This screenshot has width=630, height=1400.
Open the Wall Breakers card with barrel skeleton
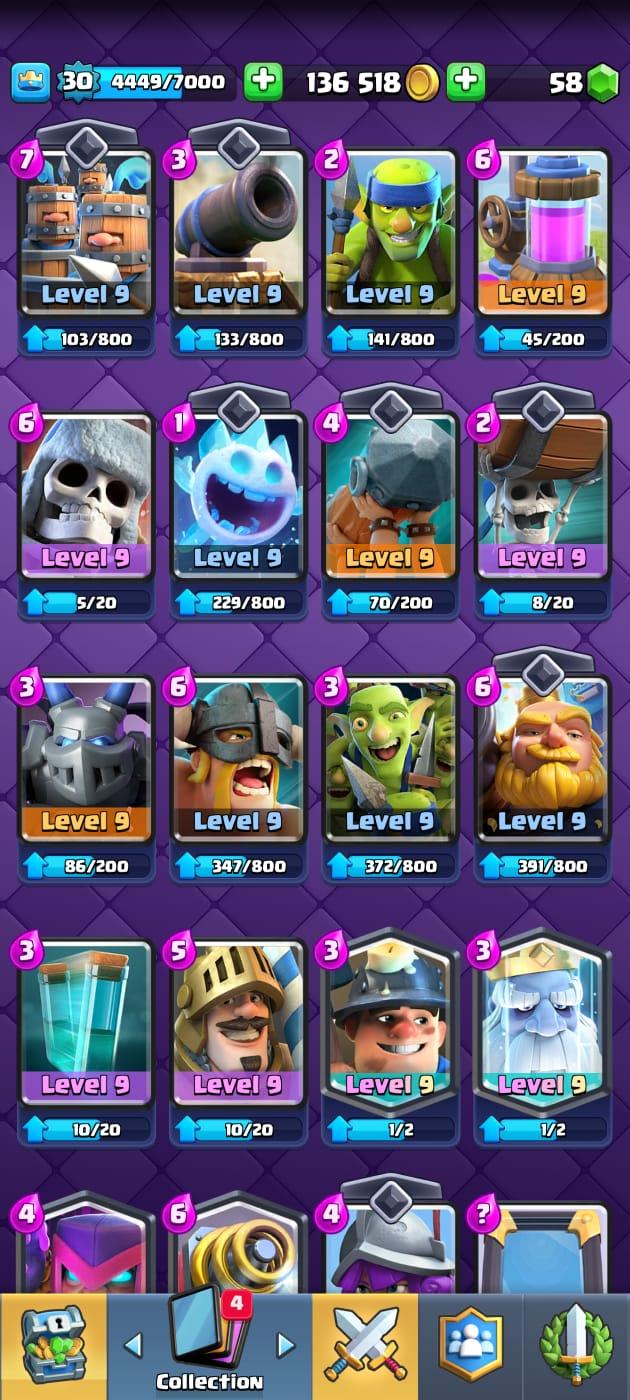coord(543,500)
